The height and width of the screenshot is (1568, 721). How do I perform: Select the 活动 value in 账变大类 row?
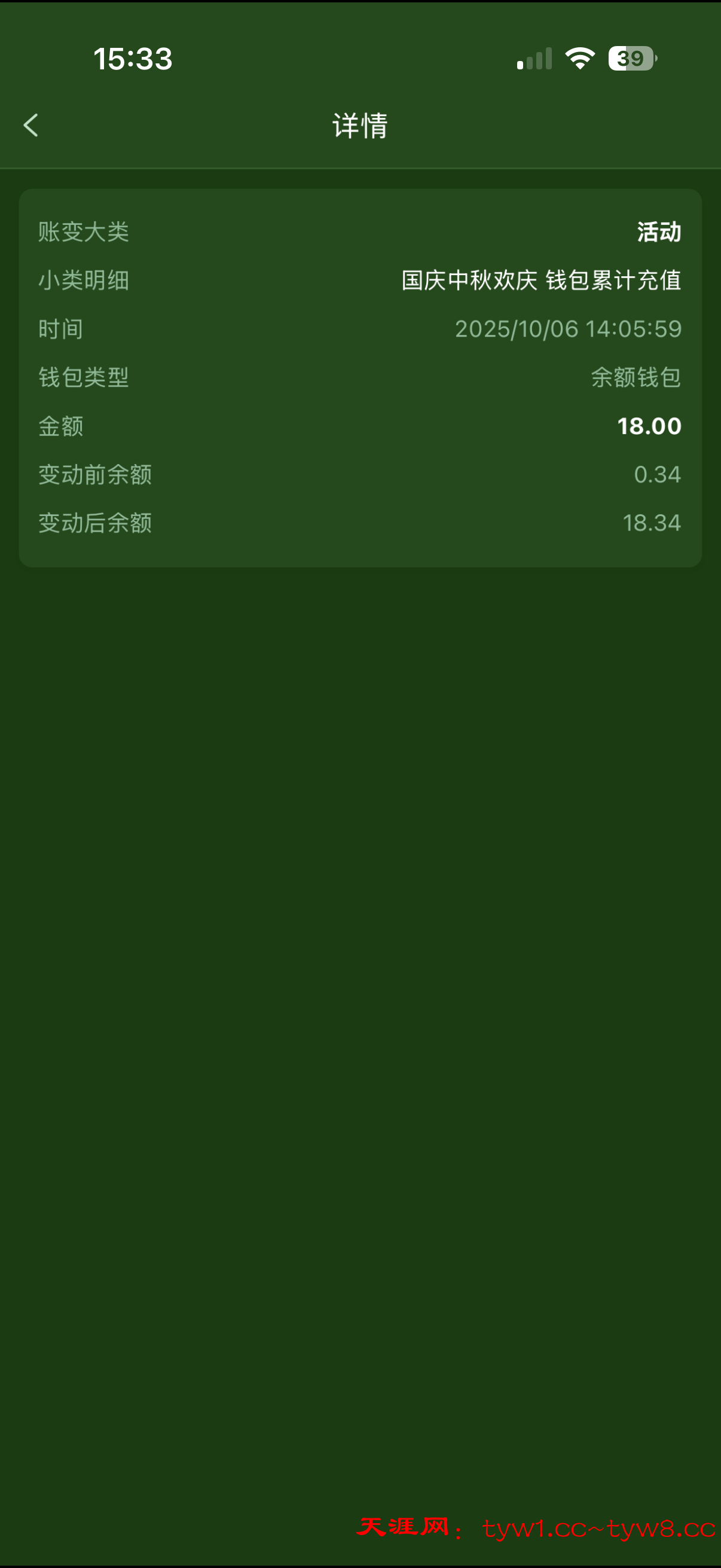(658, 232)
